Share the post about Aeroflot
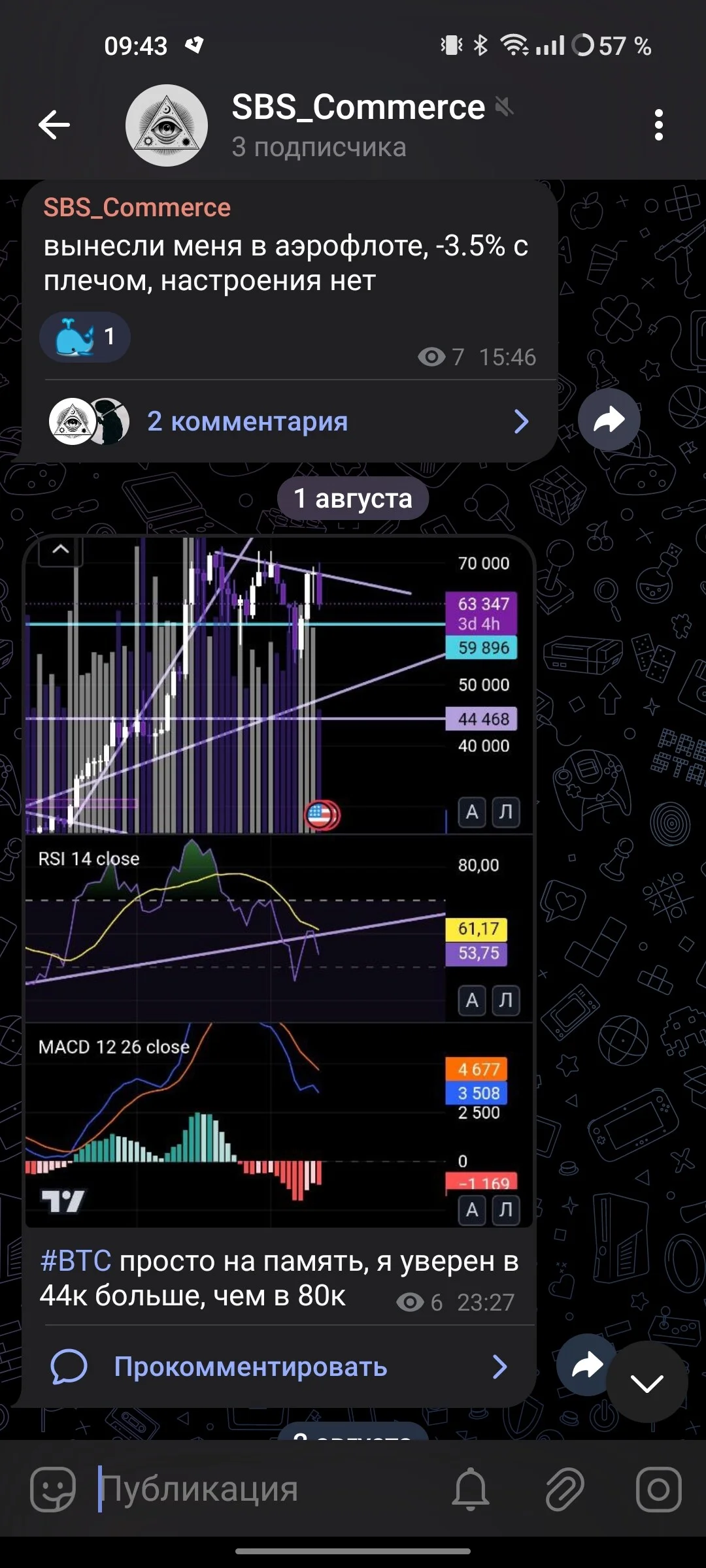 (x=609, y=419)
